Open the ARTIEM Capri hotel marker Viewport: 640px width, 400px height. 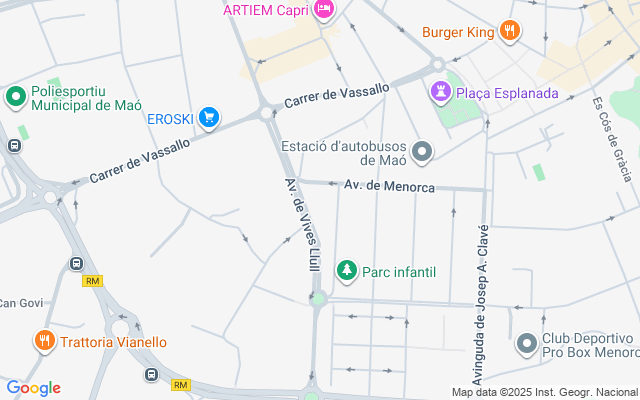[323, 9]
